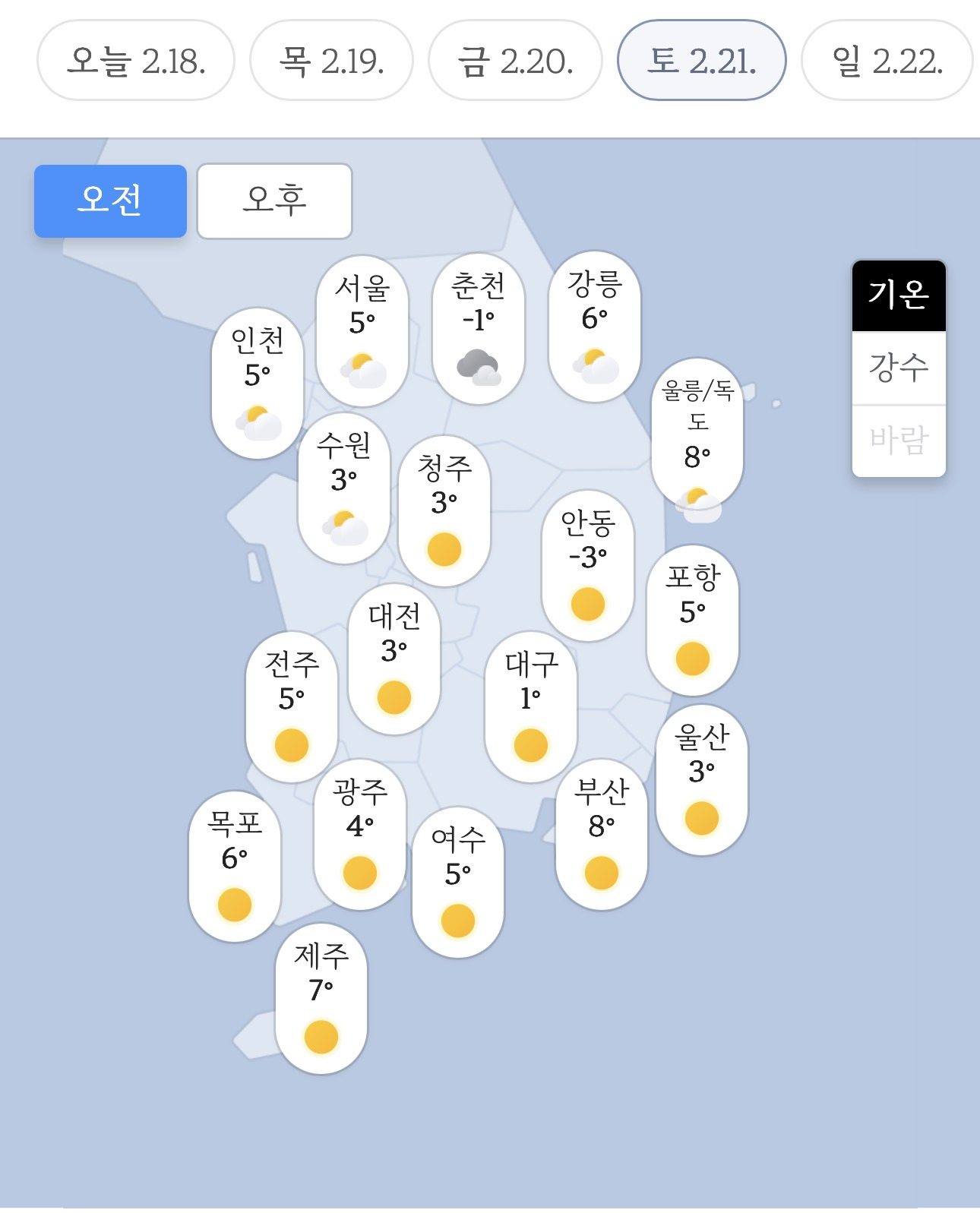Select 토 2.21. date chip
The image size is (980, 1213).
(x=701, y=61)
